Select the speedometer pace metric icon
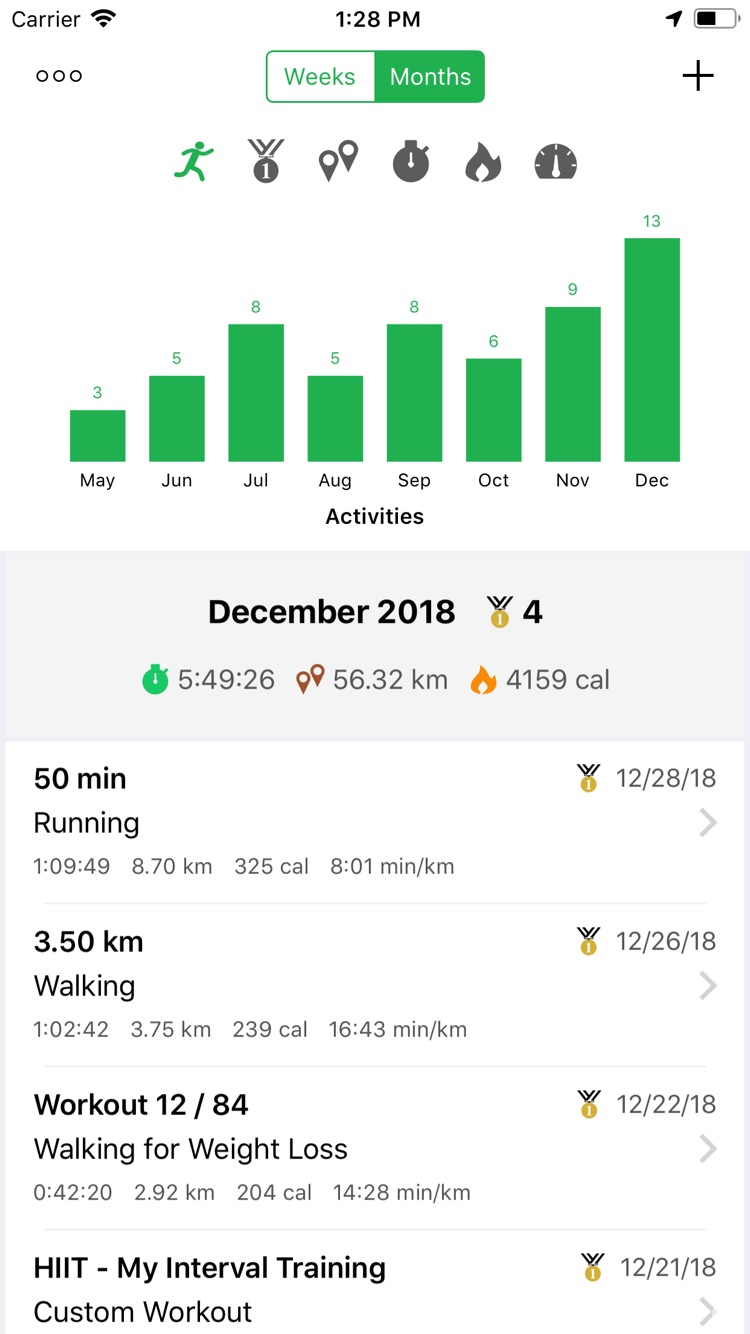This screenshot has height=1334, width=750. (x=555, y=160)
